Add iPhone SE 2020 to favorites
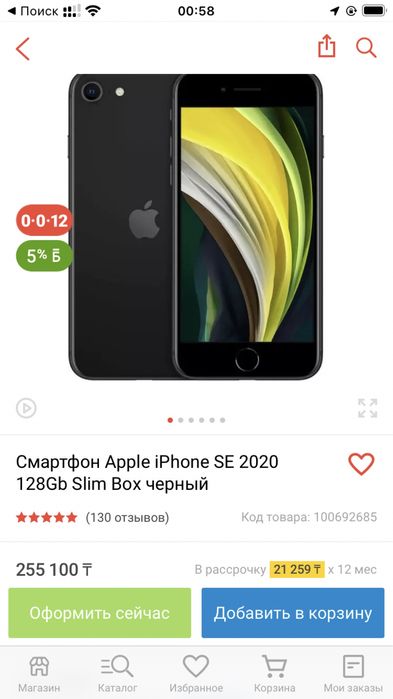Image resolution: width=393 pixels, height=699 pixels. [361, 464]
